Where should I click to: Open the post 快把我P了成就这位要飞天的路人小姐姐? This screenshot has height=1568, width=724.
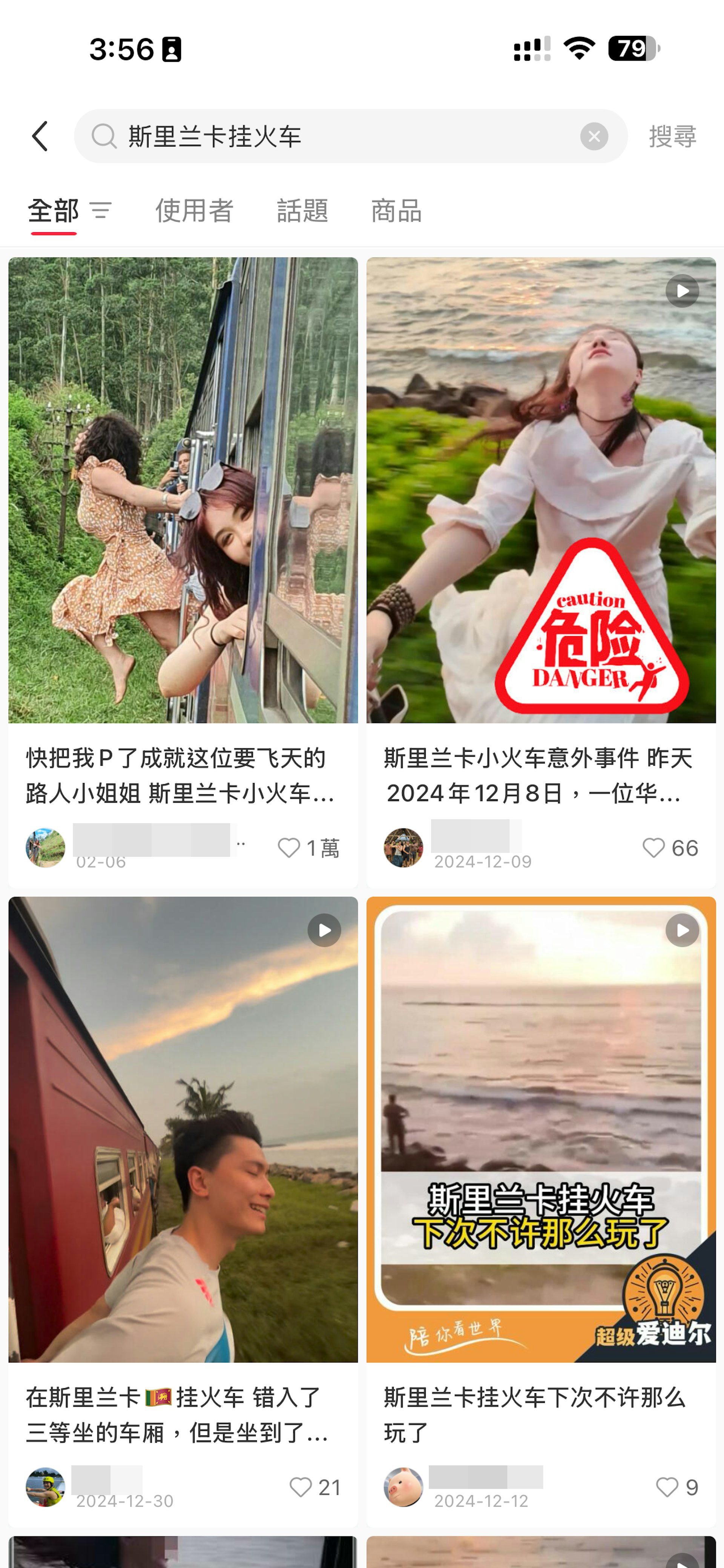tap(183, 490)
